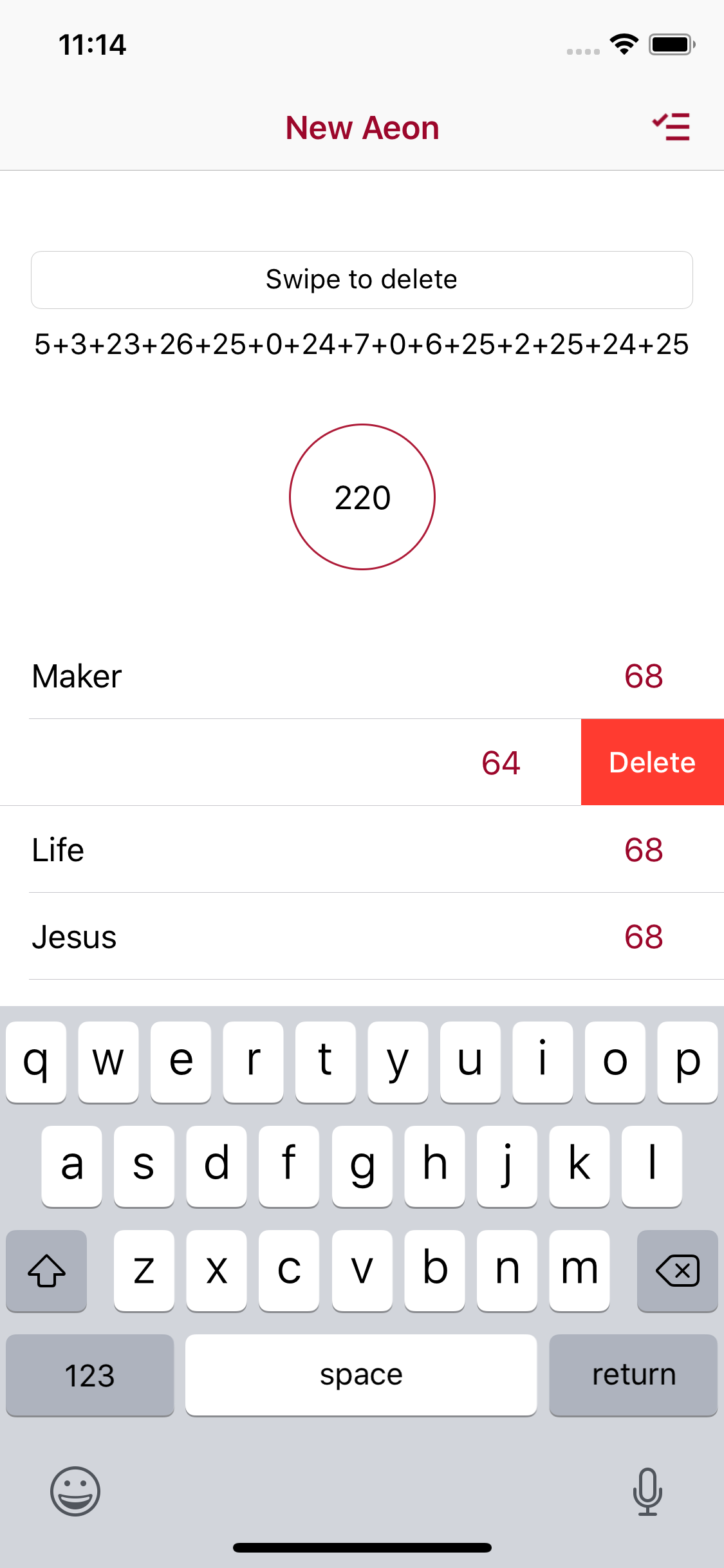
Task: Tap New Aeon to change cipher
Action: point(362,128)
